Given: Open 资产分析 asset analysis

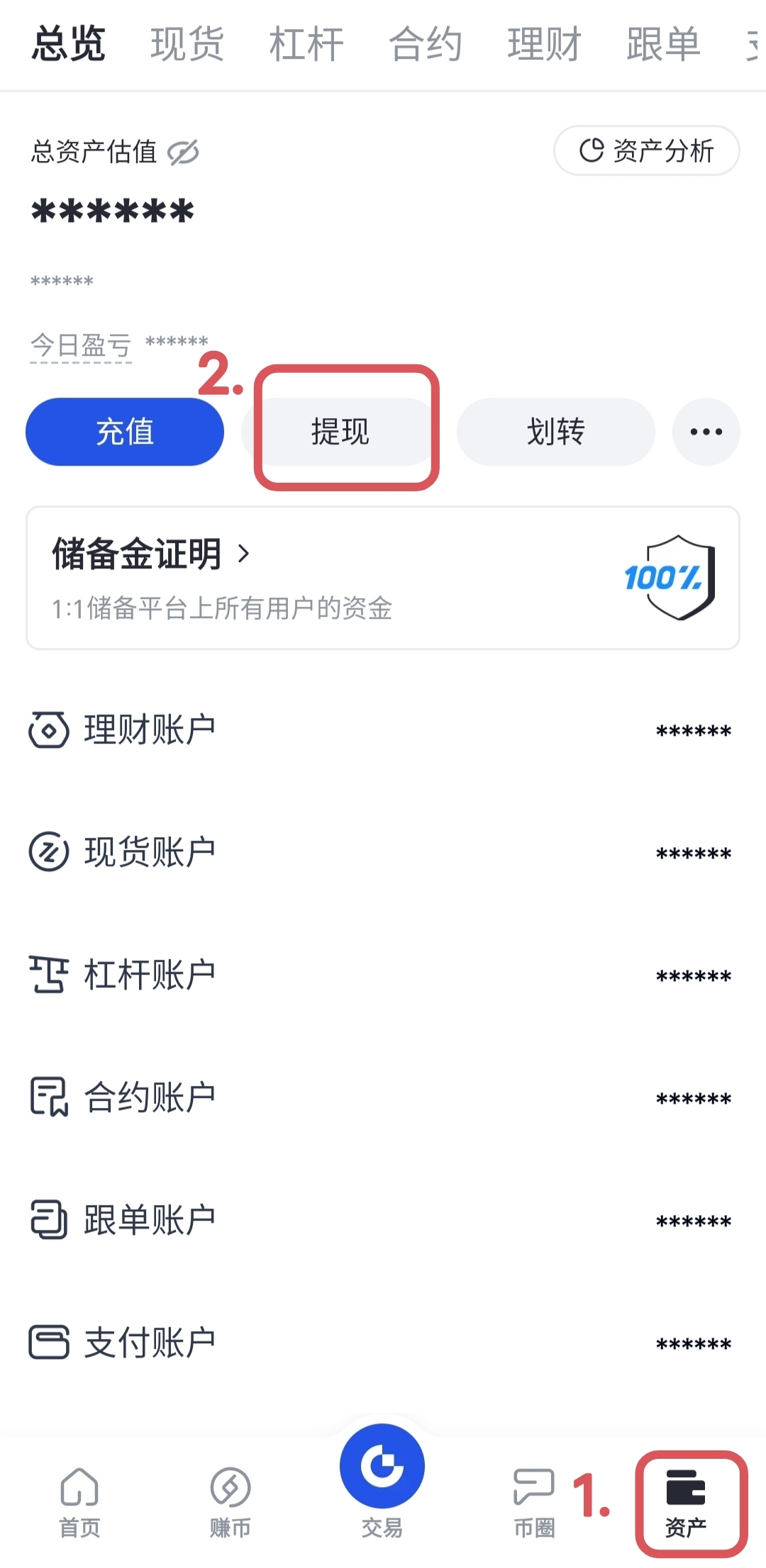Looking at the screenshot, I should pyautogui.click(x=646, y=151).
